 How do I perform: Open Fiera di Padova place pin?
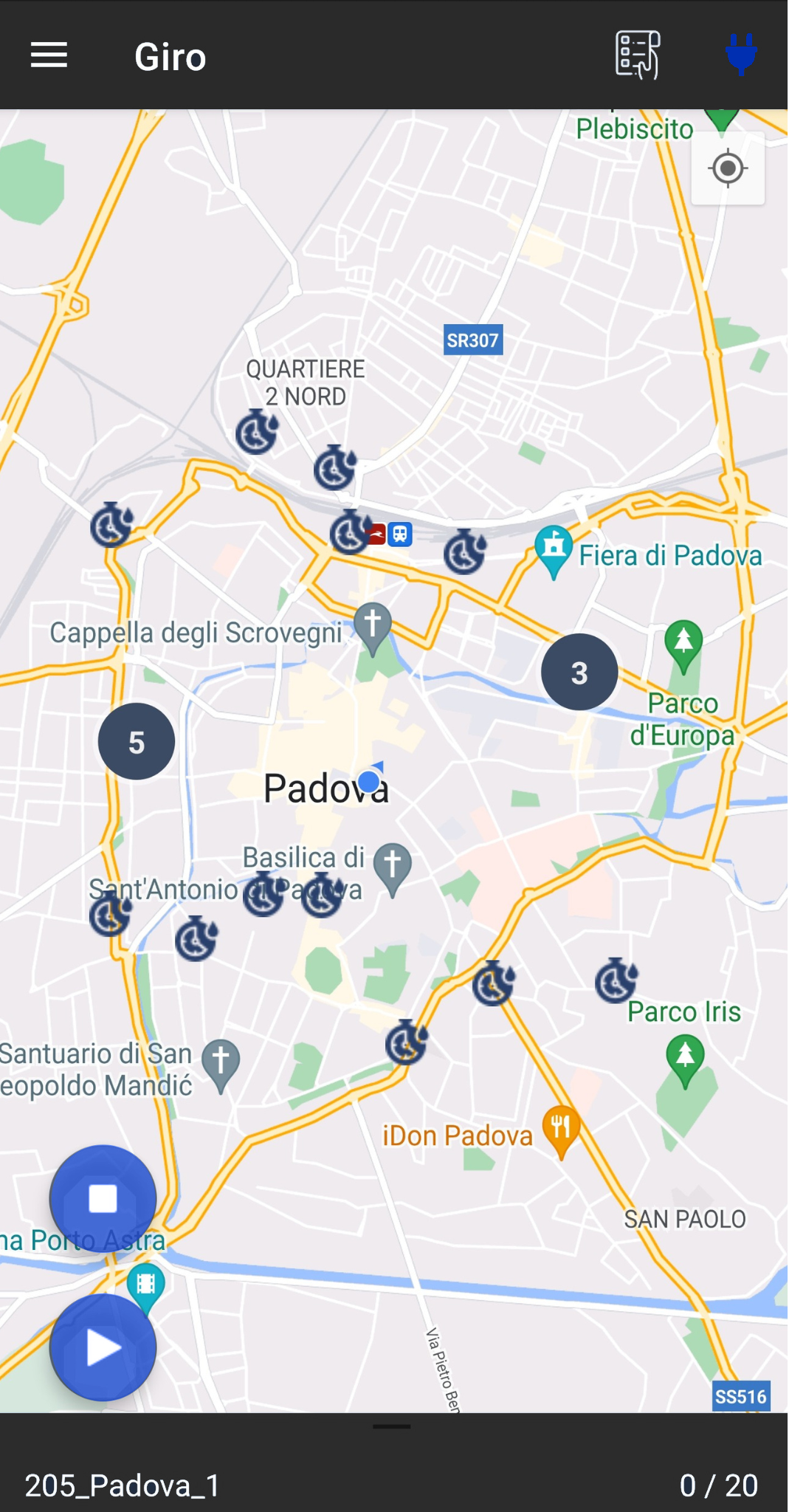tap(554, 549)
